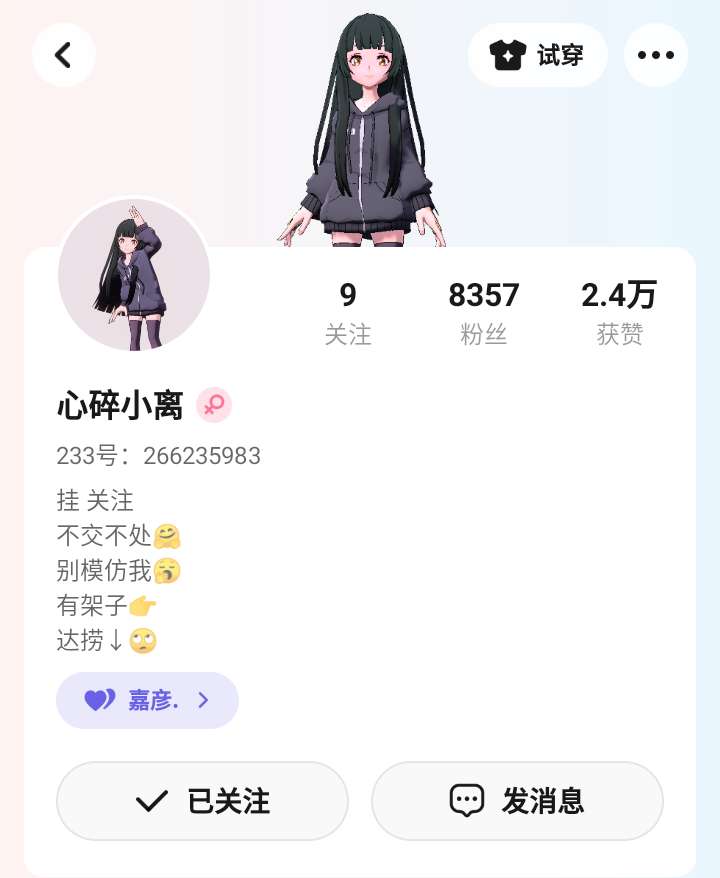View the 关注 following list
Screen dimensions: 720x878
click(x=348, y=313)
